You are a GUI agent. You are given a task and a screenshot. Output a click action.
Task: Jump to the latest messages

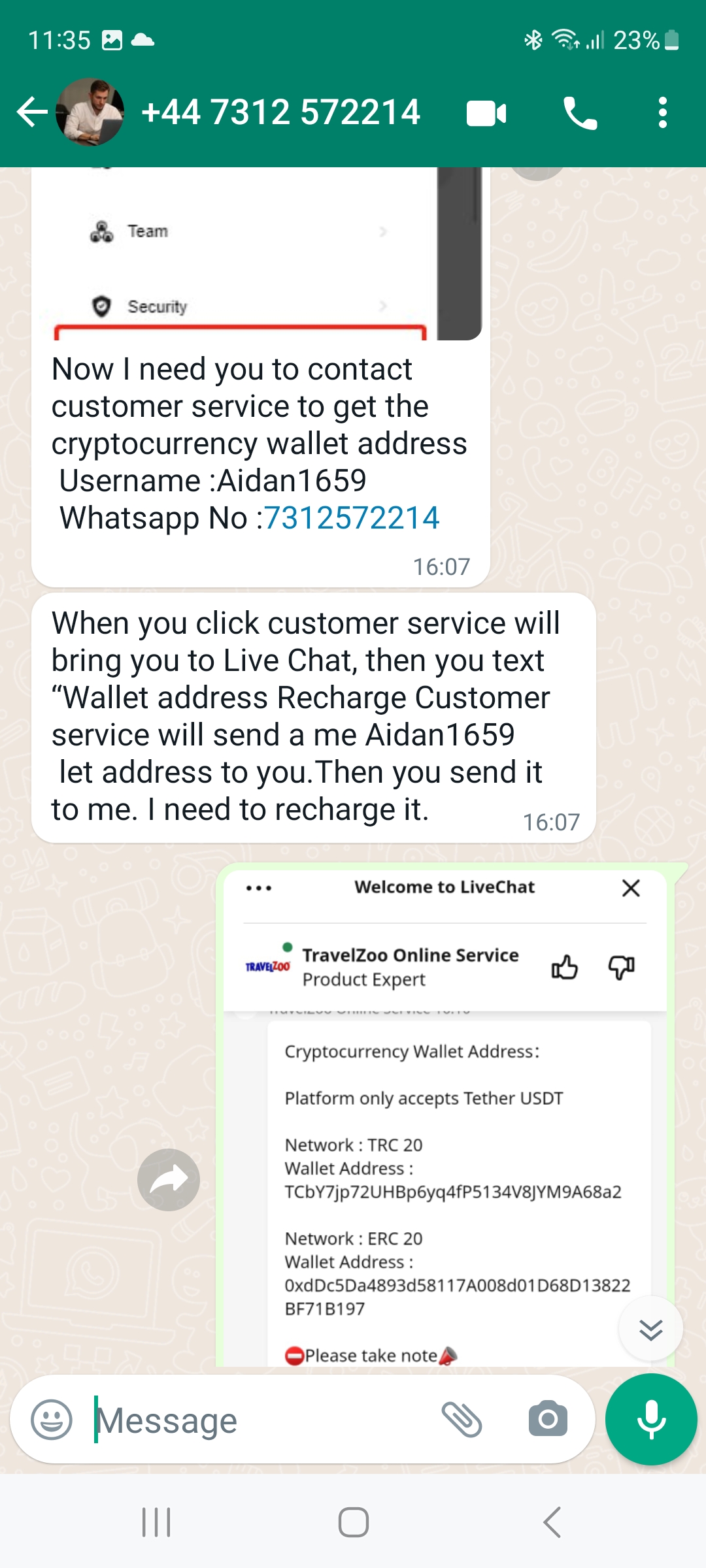[x=650, y=1329]
